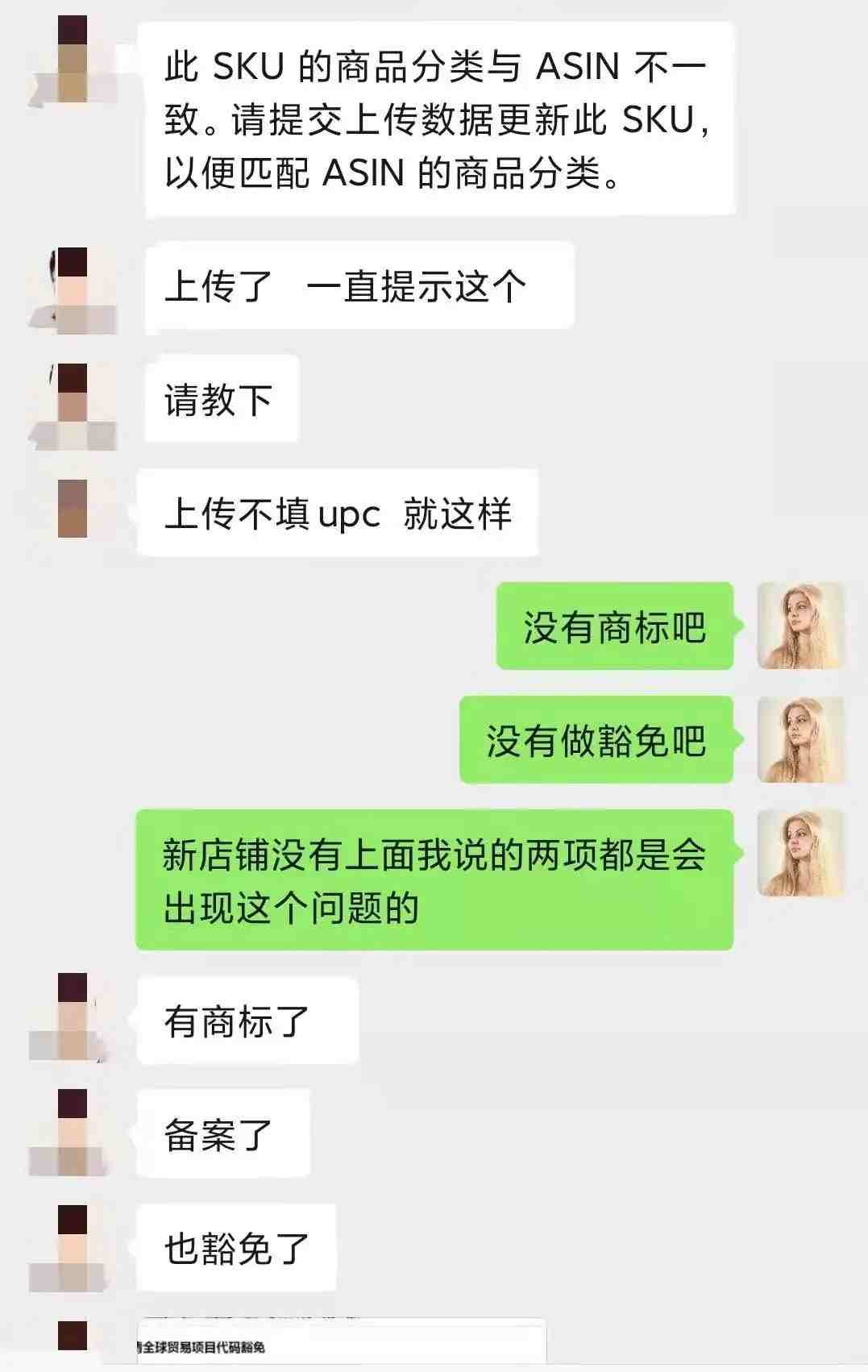Tap the avatar beside '有商标了' message
The height and width of the screenshot is (1372, 868).
coord(71,1017)
